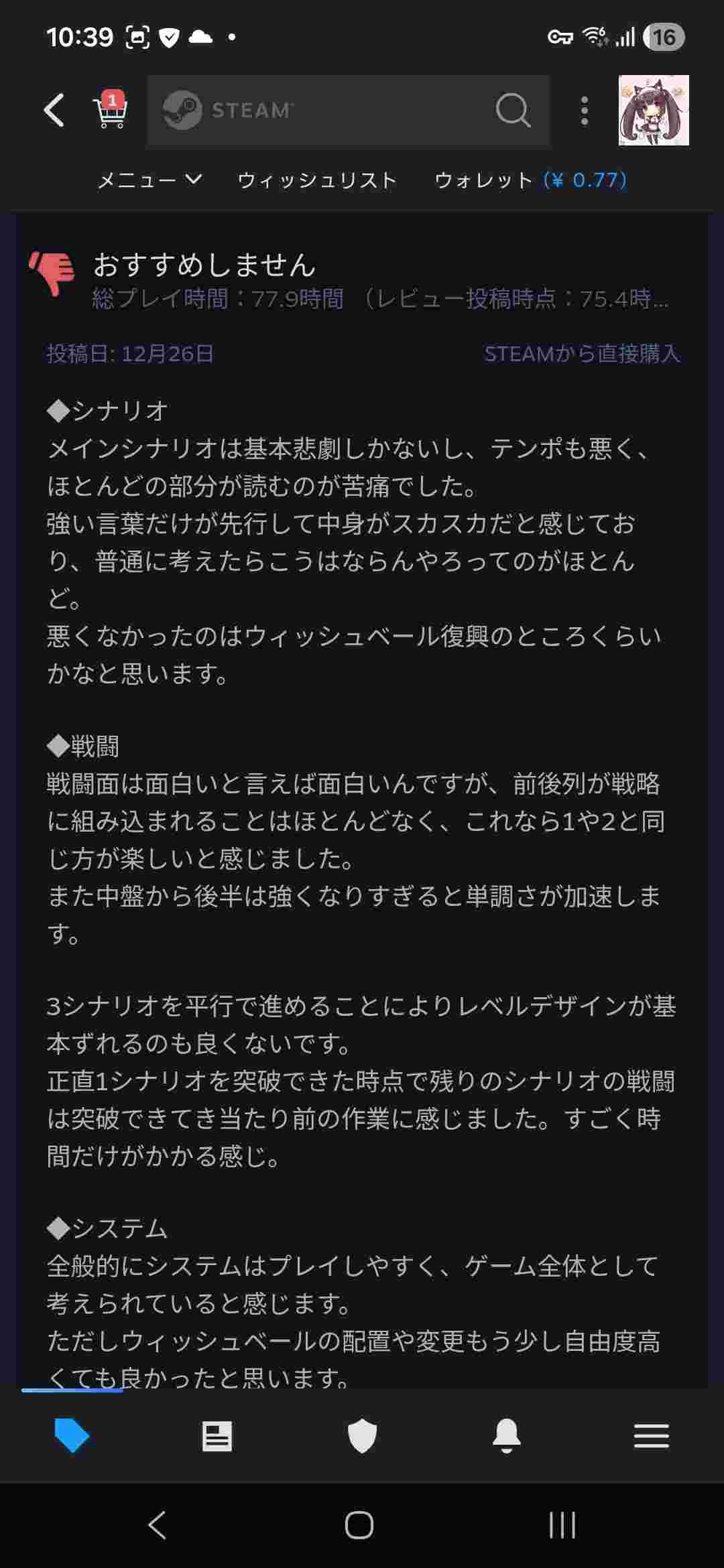
Task: Switch to the store tag tab
Action: click(x=72, y=1435)
